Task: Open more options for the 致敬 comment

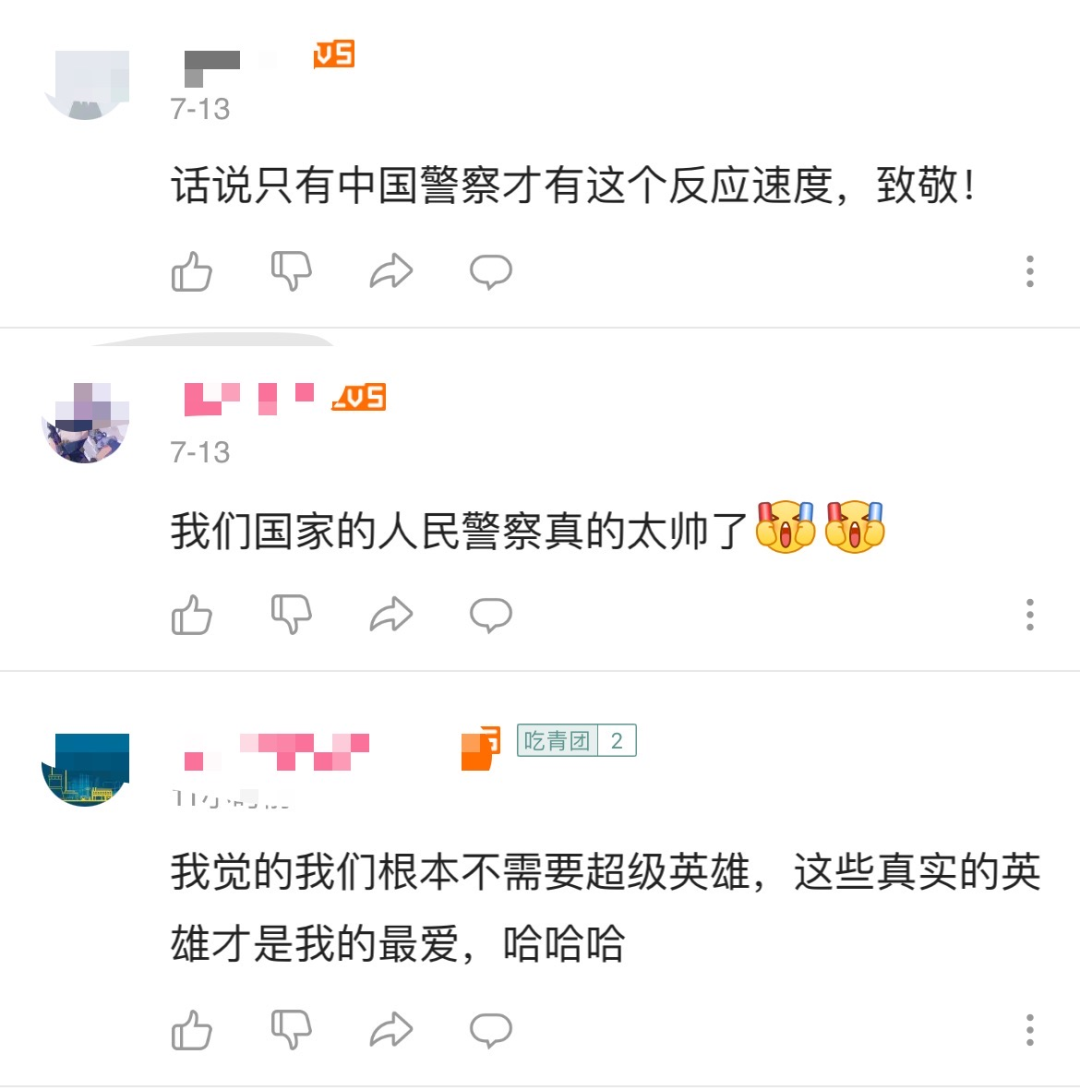Action: [x=1029, y=271]
